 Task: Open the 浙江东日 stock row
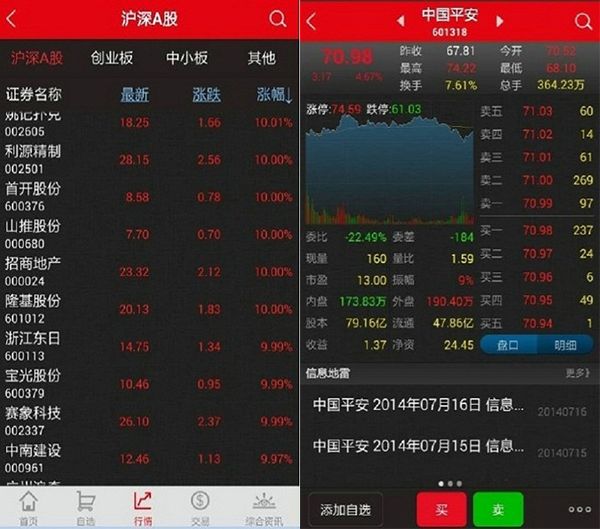pyautogui.click(x=150, y=345)
